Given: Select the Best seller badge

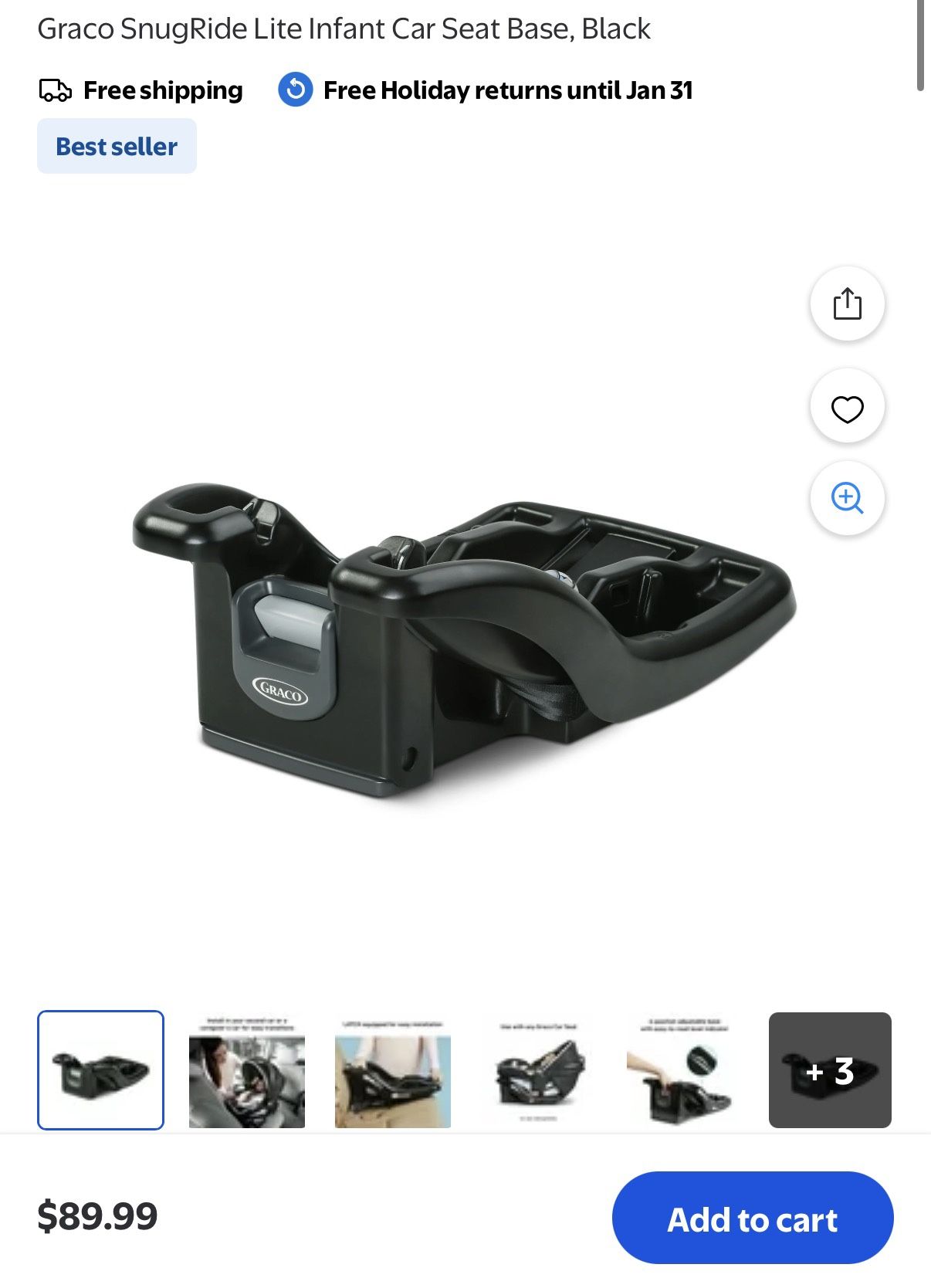Looking at the screenshot, I should (117, 146).
